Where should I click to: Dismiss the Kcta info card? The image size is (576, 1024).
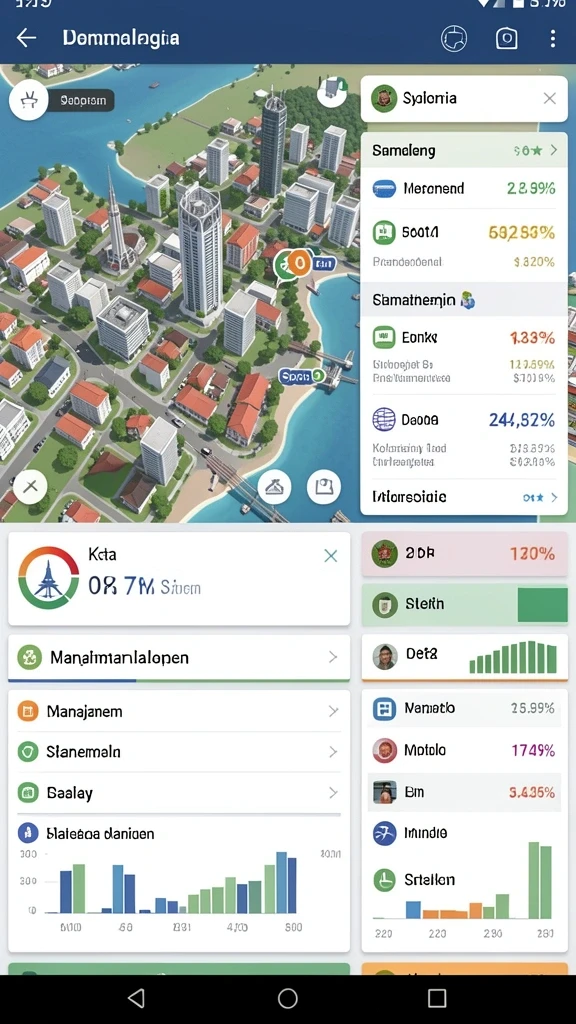pos(331,556)
